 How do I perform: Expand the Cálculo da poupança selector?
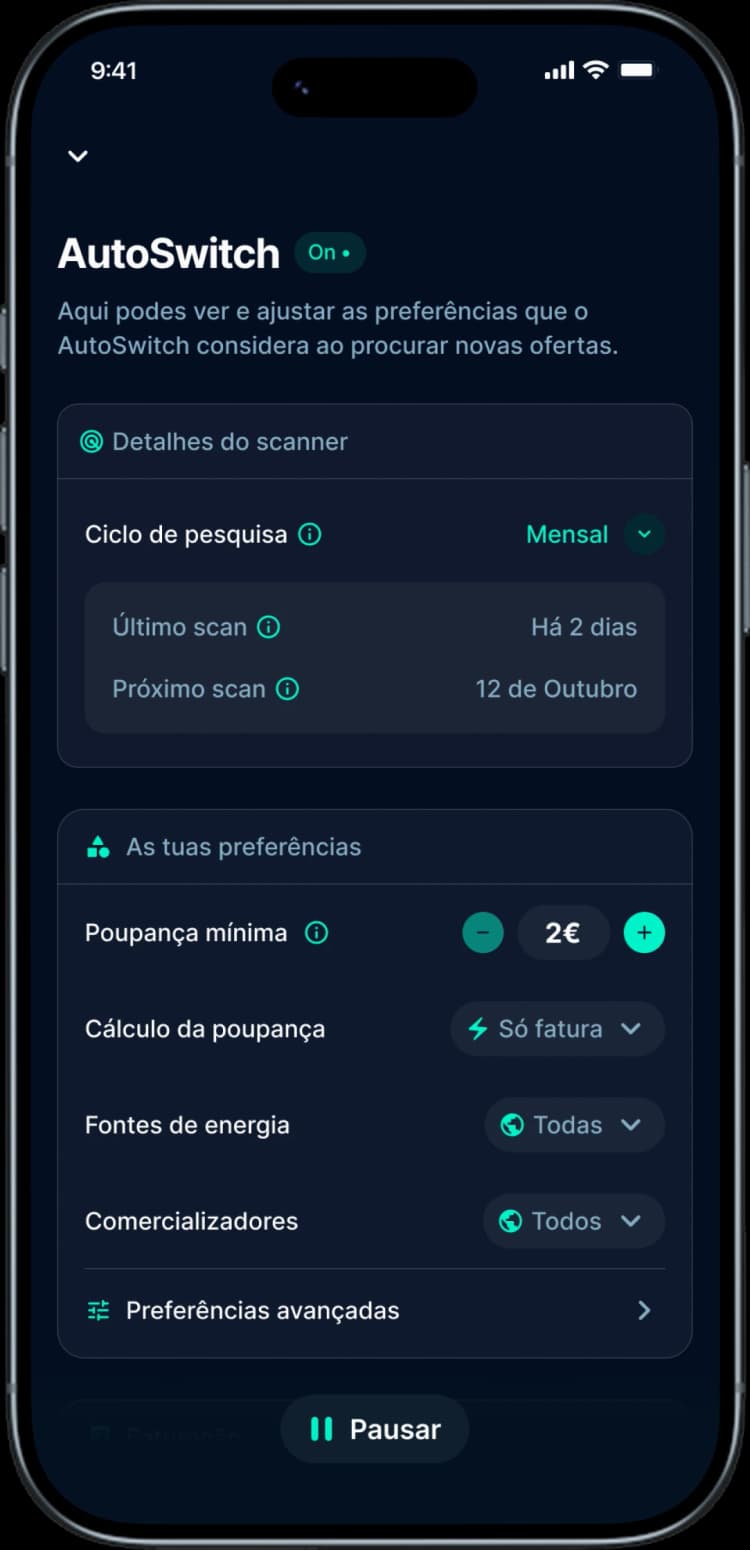[557, 1029]
